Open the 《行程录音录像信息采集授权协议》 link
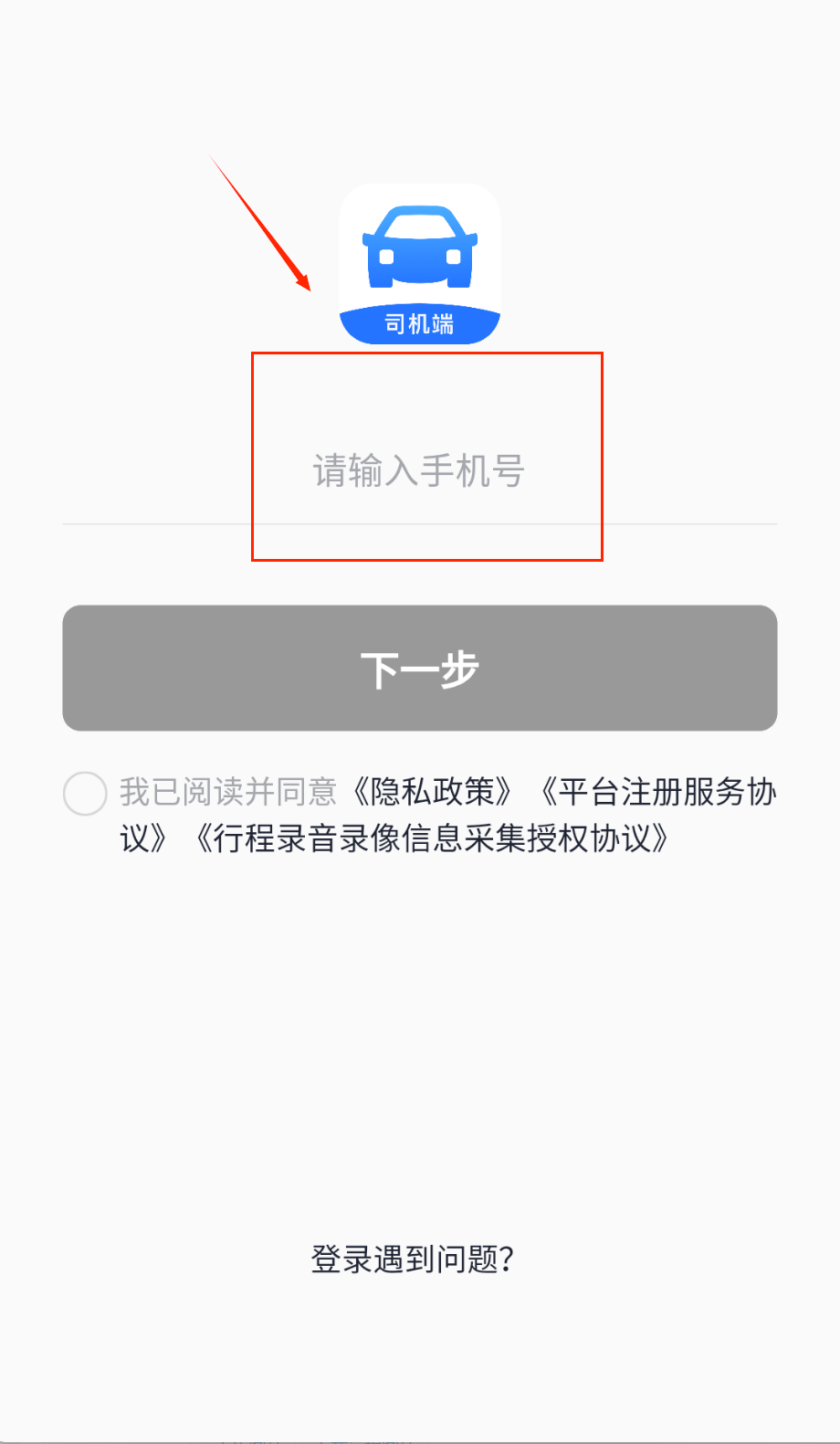 (433, 838)
